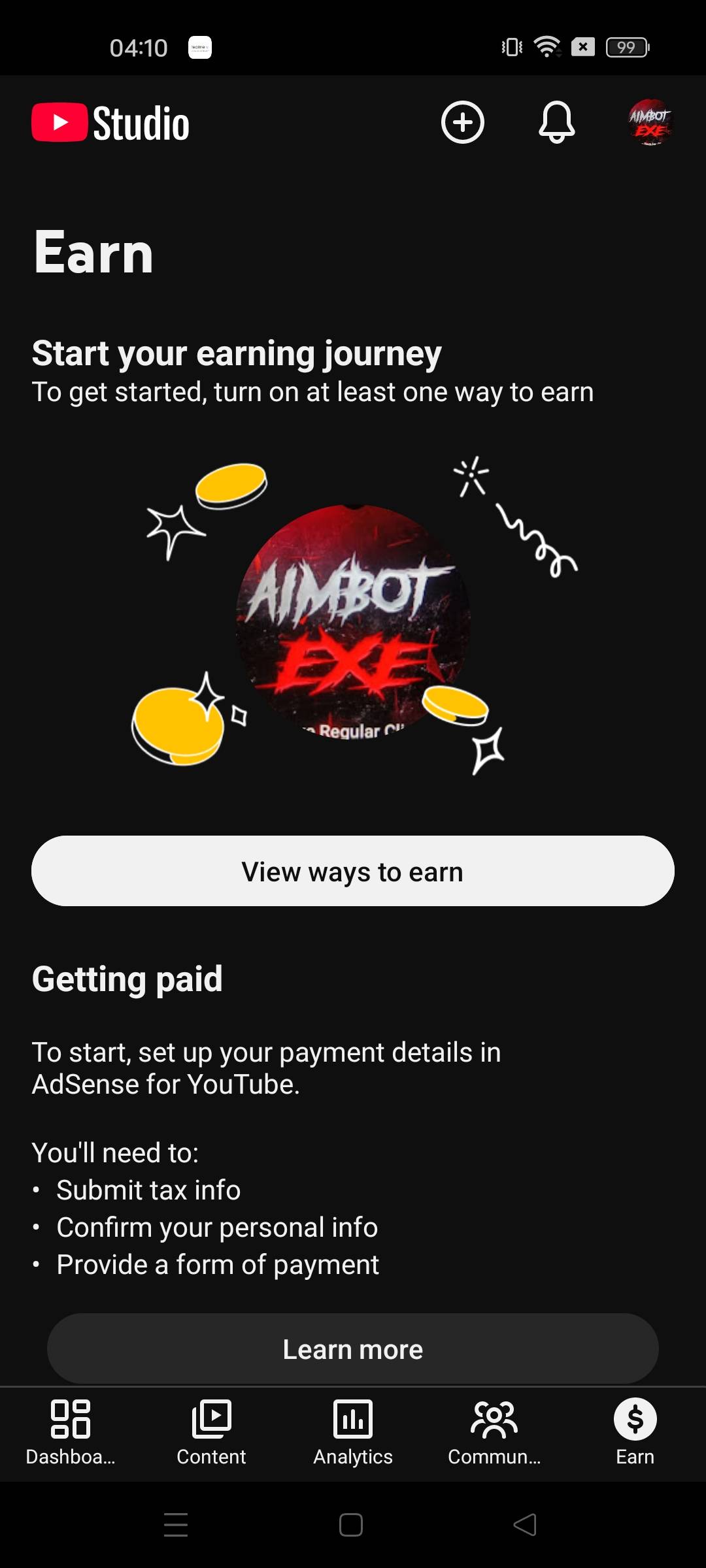706x1568 pixels.
Task: Select the Earn tab
Action: click(x=635, y=1432)
